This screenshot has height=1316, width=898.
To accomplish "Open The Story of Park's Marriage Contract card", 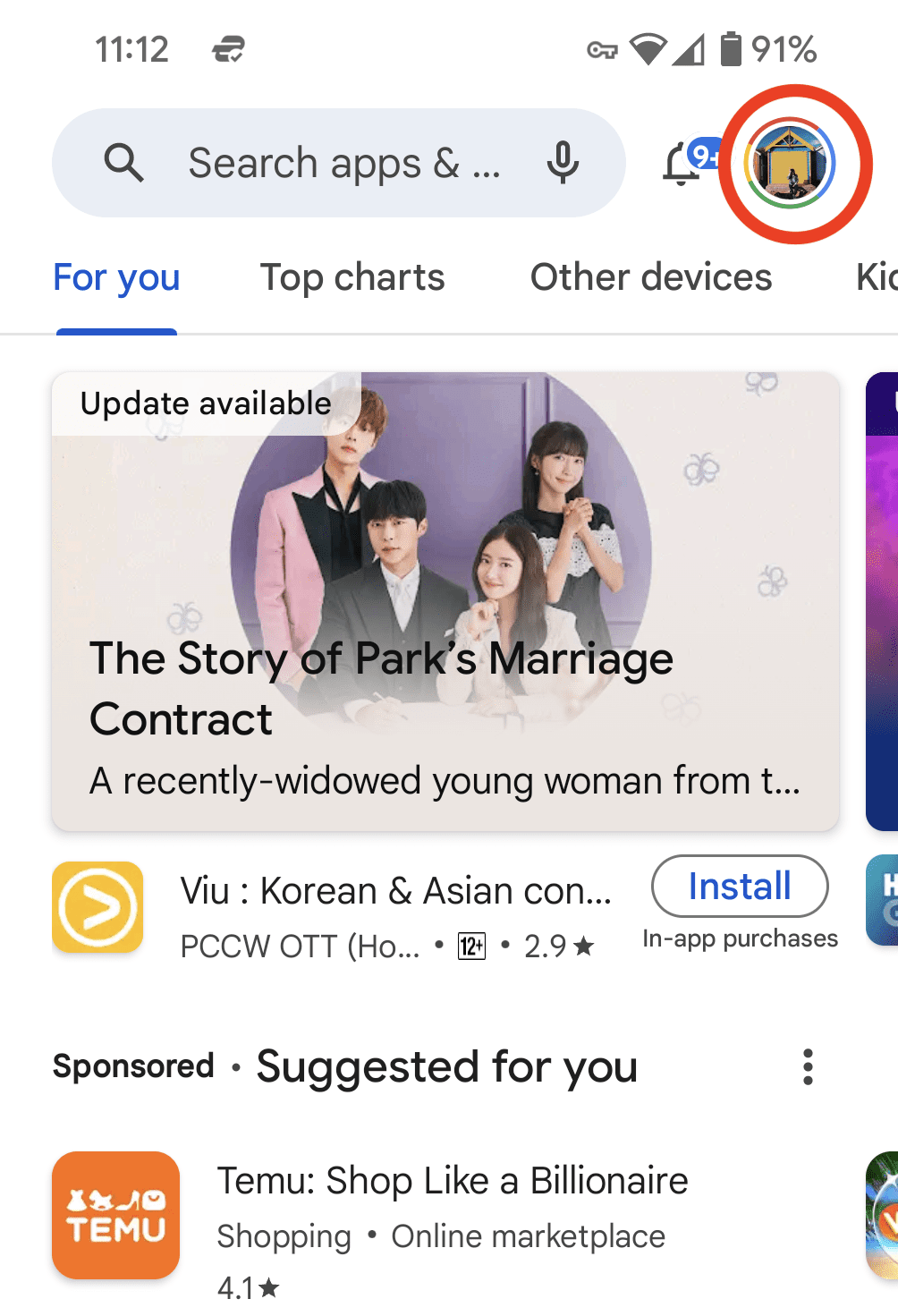I will point(445,601).
